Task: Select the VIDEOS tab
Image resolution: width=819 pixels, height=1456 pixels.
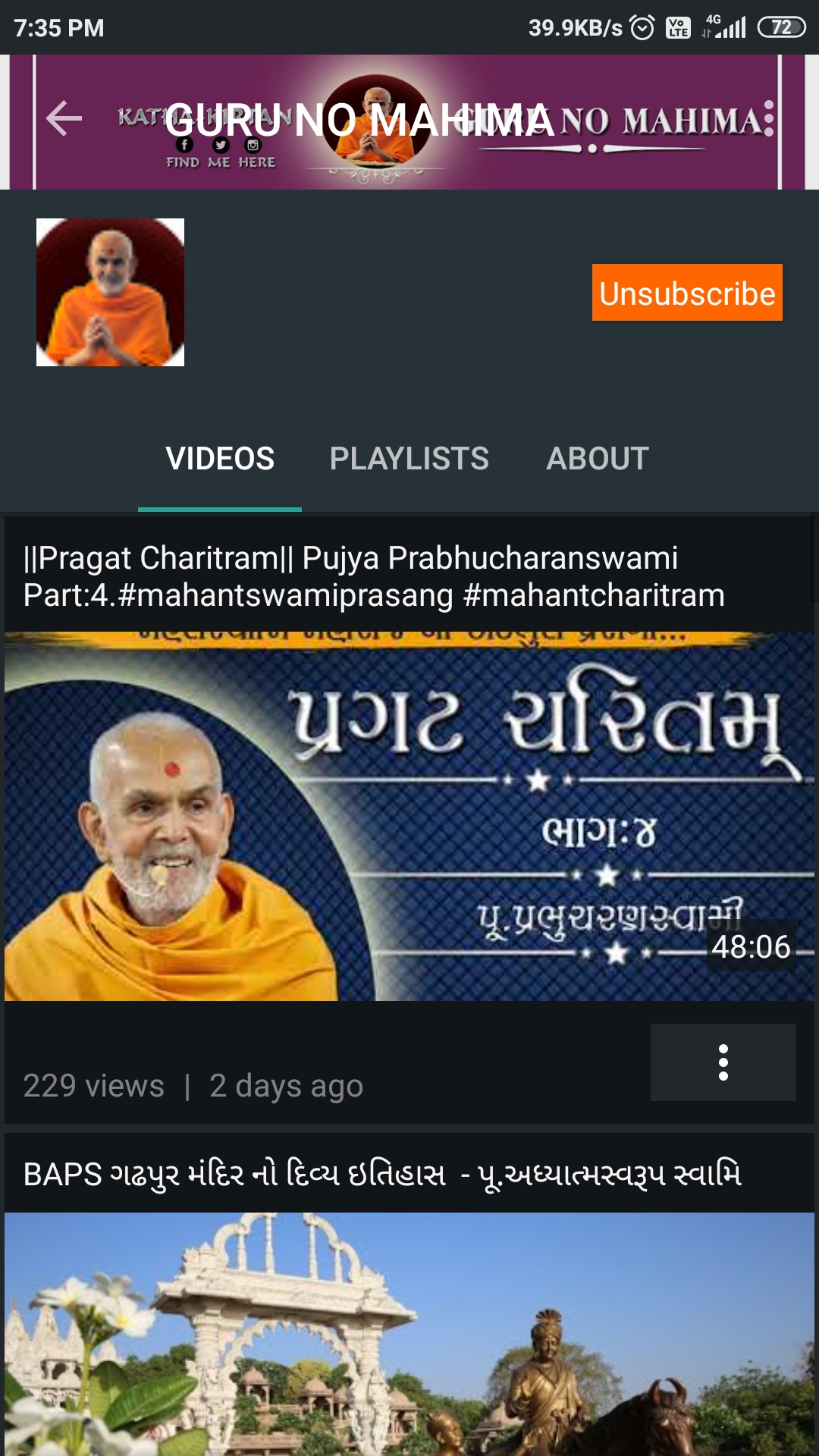Action: tap(219, 459)
